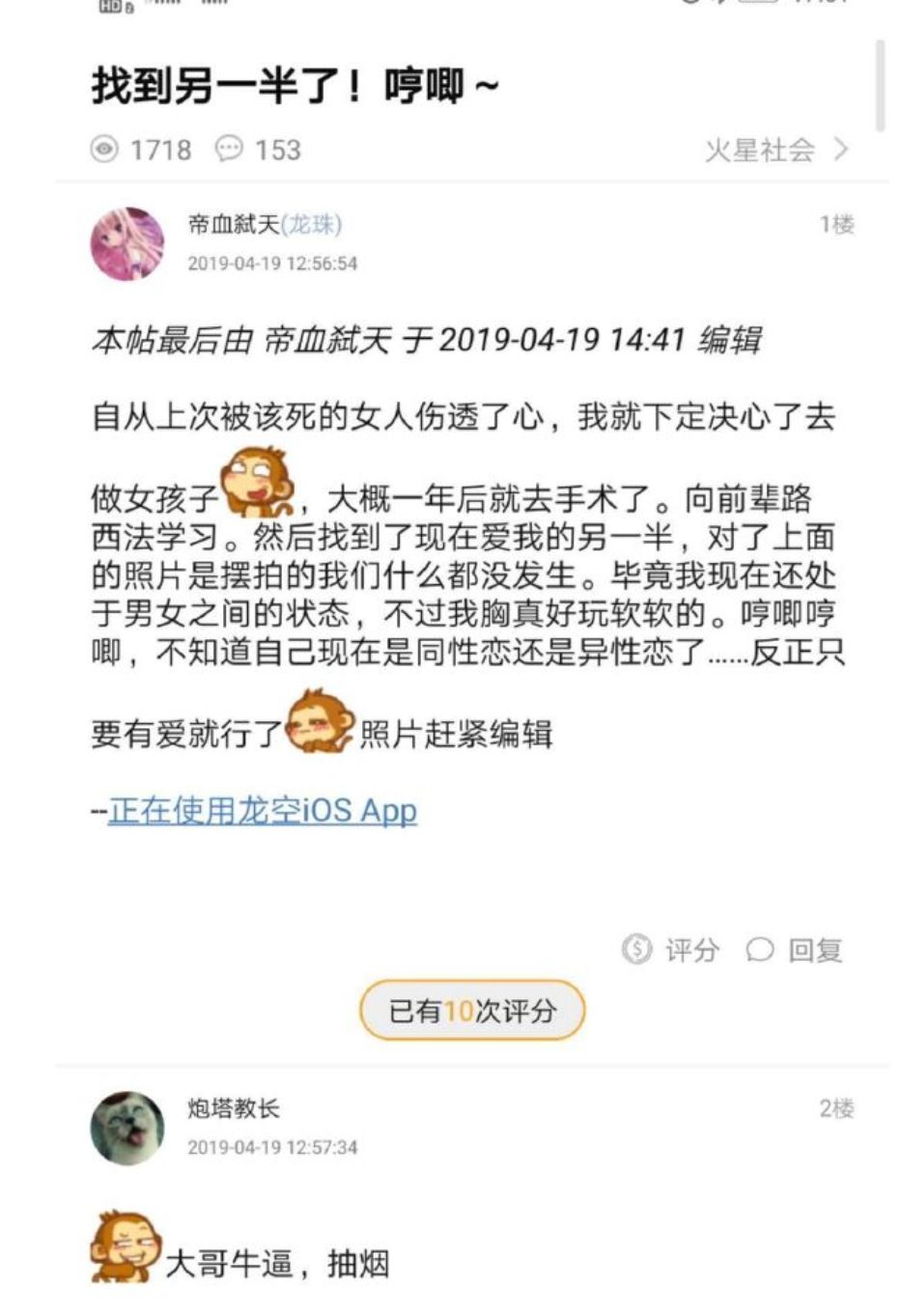Screen dimensions: 900x1316
Task: Open 炮塔教长's profile avatar
Action: click(x=127, y=1128)
